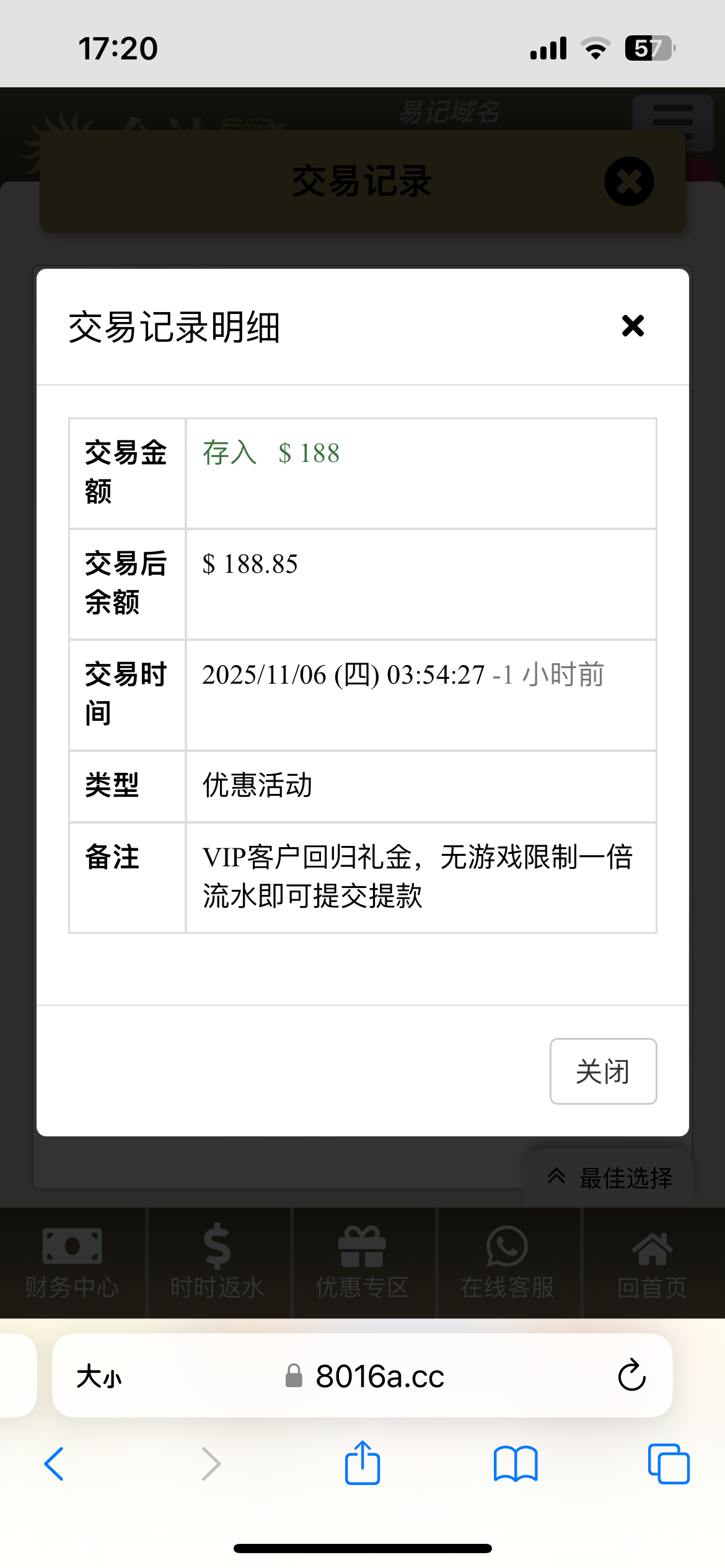This screenshot has width=725, height=1568.
Task: Click the 最佳选择 quick link
Action: point(626,1177)
